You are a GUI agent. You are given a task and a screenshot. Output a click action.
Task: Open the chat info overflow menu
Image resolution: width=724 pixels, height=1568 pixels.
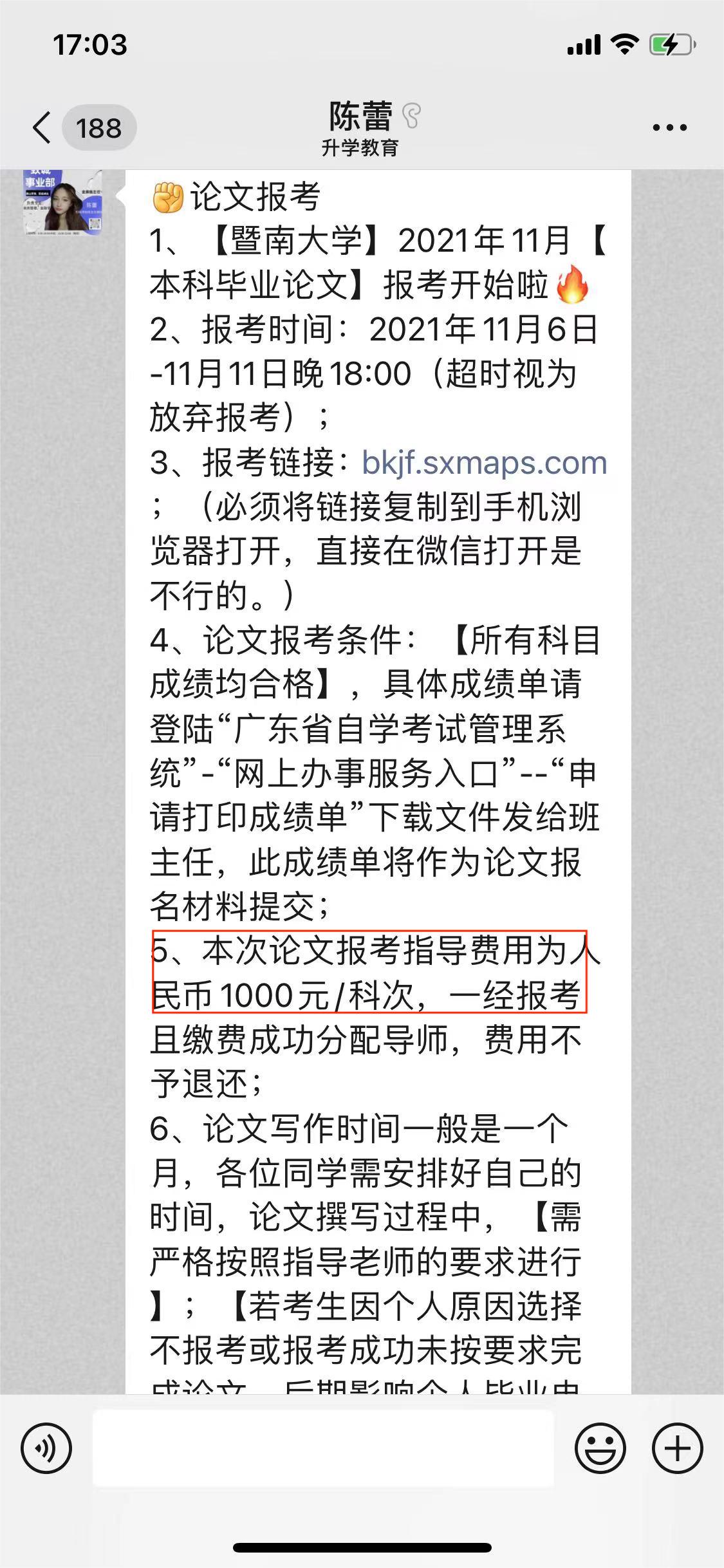669,127
